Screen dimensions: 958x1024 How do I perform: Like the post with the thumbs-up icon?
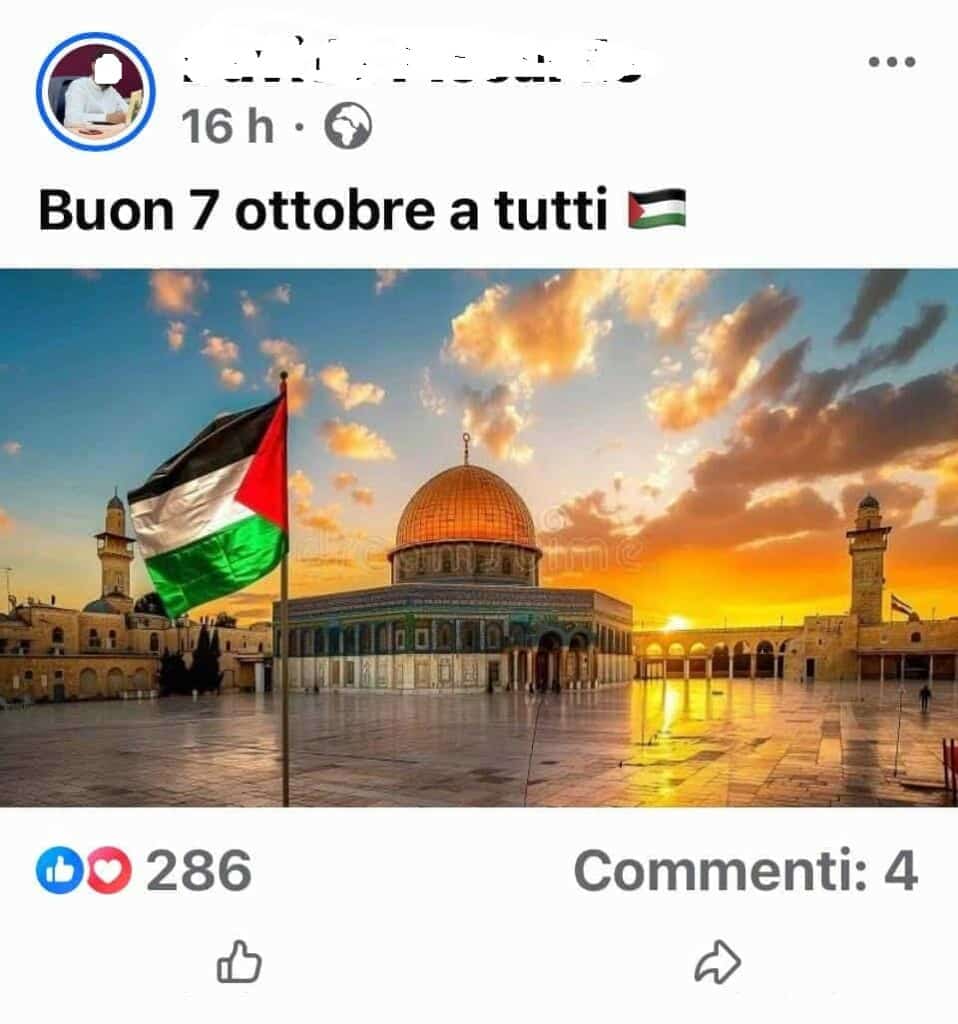click(239, 963)
